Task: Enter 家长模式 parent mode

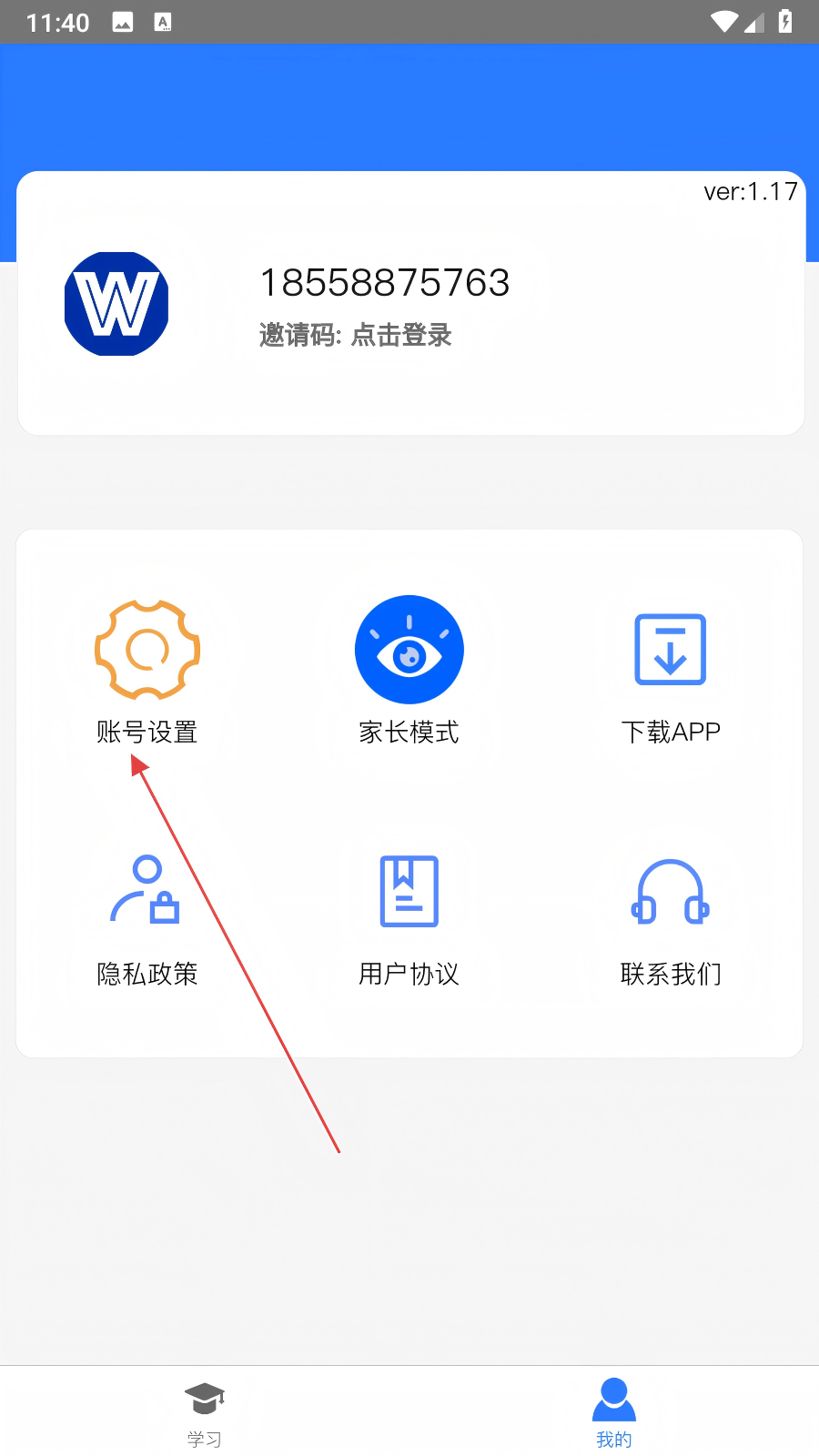Action: click(x=409, y=672)
